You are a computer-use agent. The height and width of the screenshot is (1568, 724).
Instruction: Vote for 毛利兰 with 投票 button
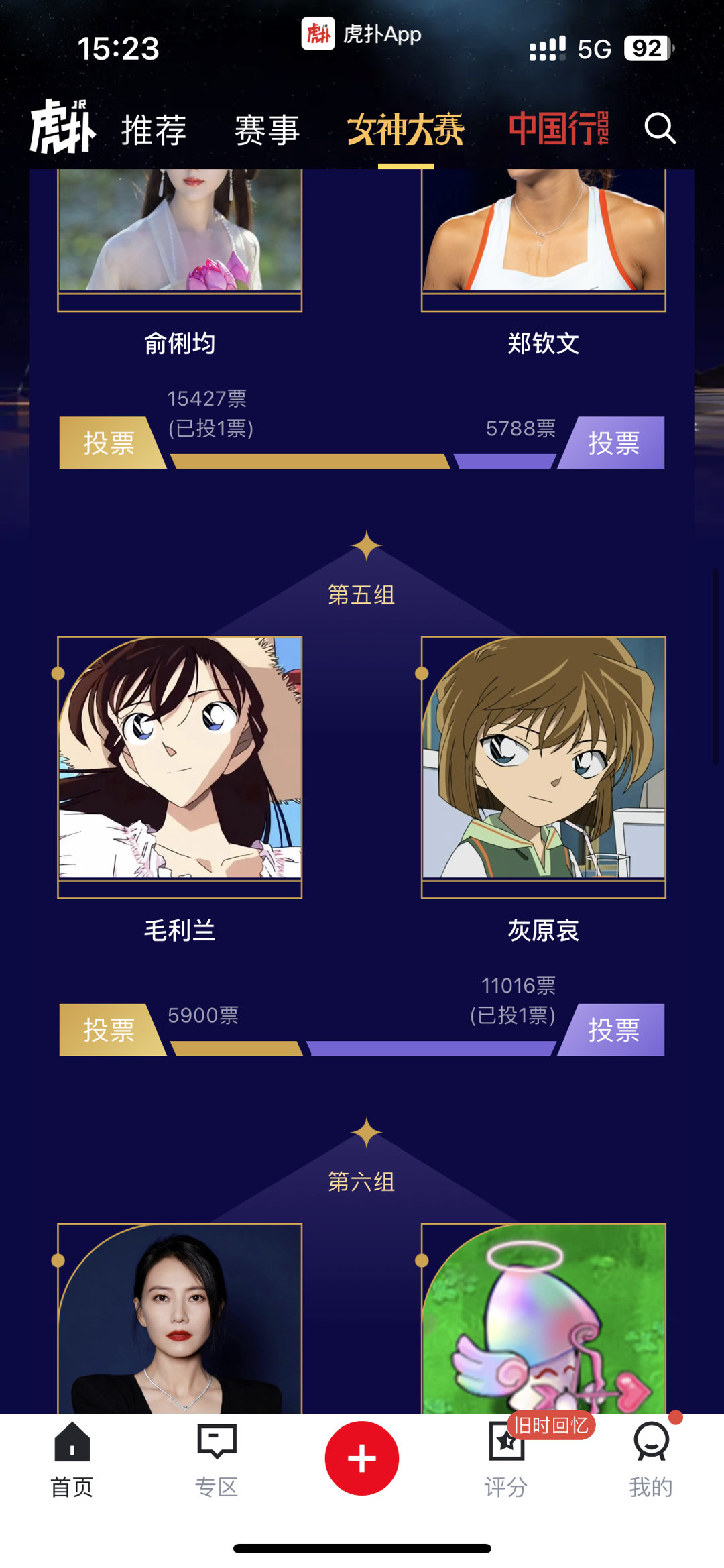(109, 1029)
